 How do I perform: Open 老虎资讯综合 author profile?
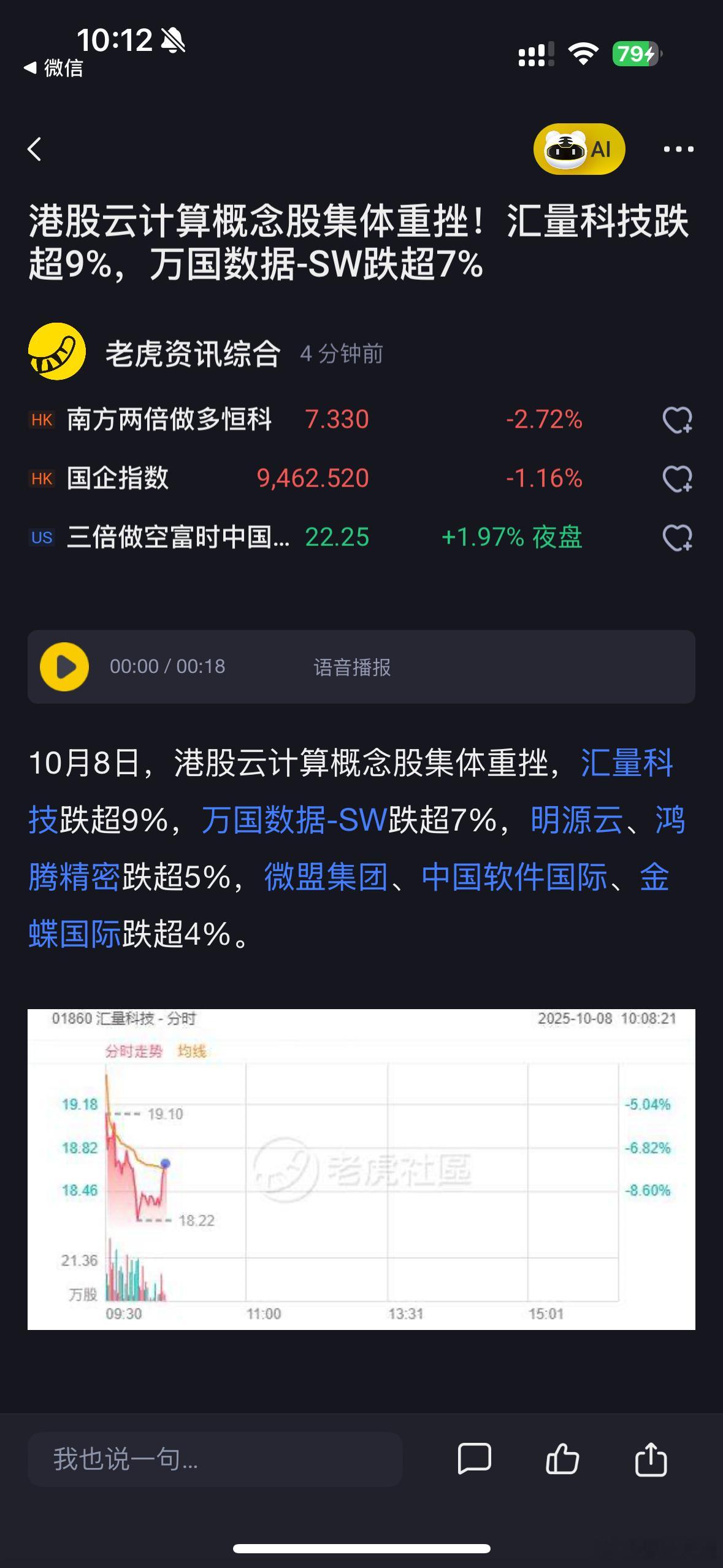[x=193, y=354]
